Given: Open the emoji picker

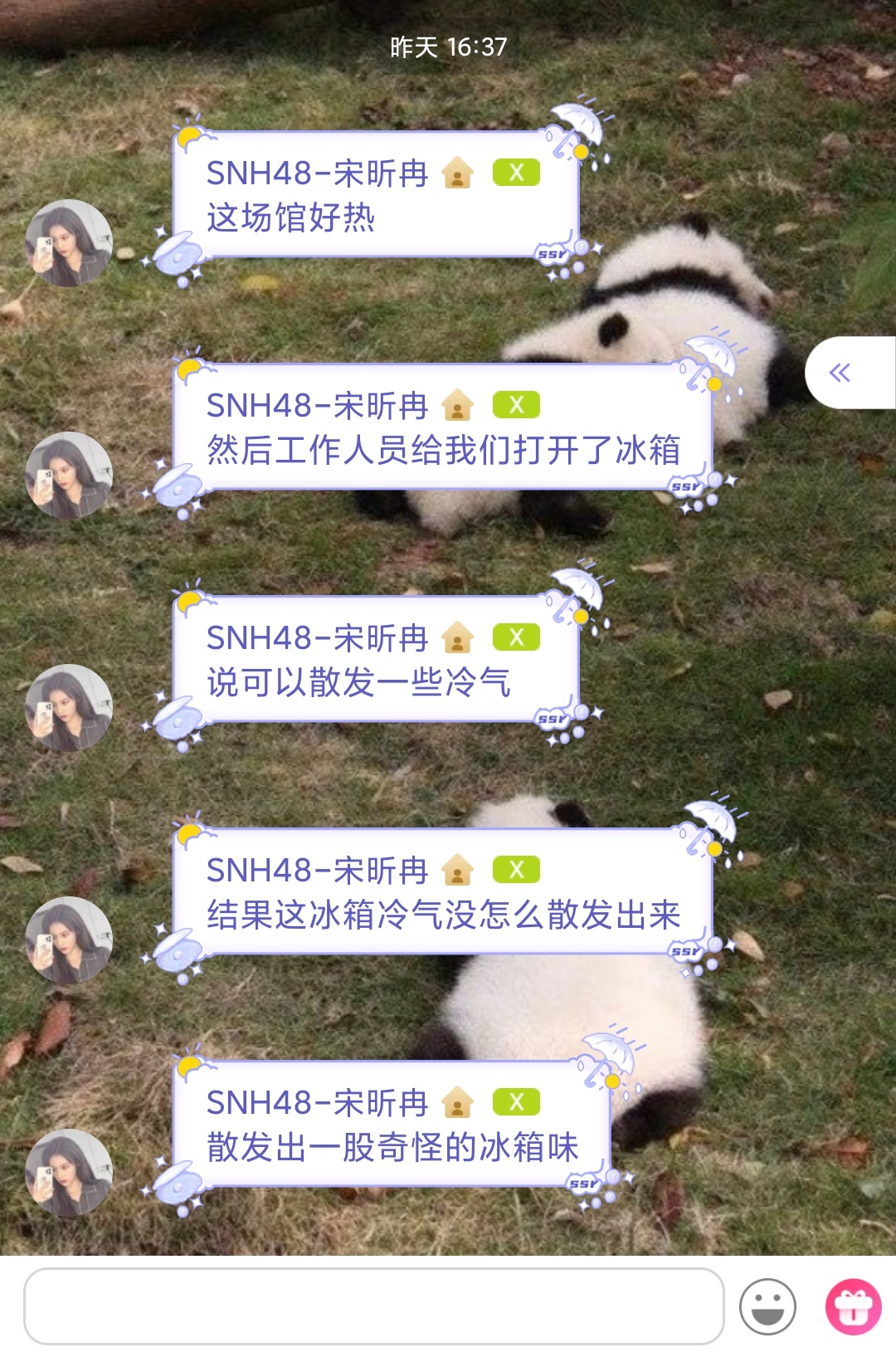Looking at the screenshot, I should click(x=767, y=1306).
